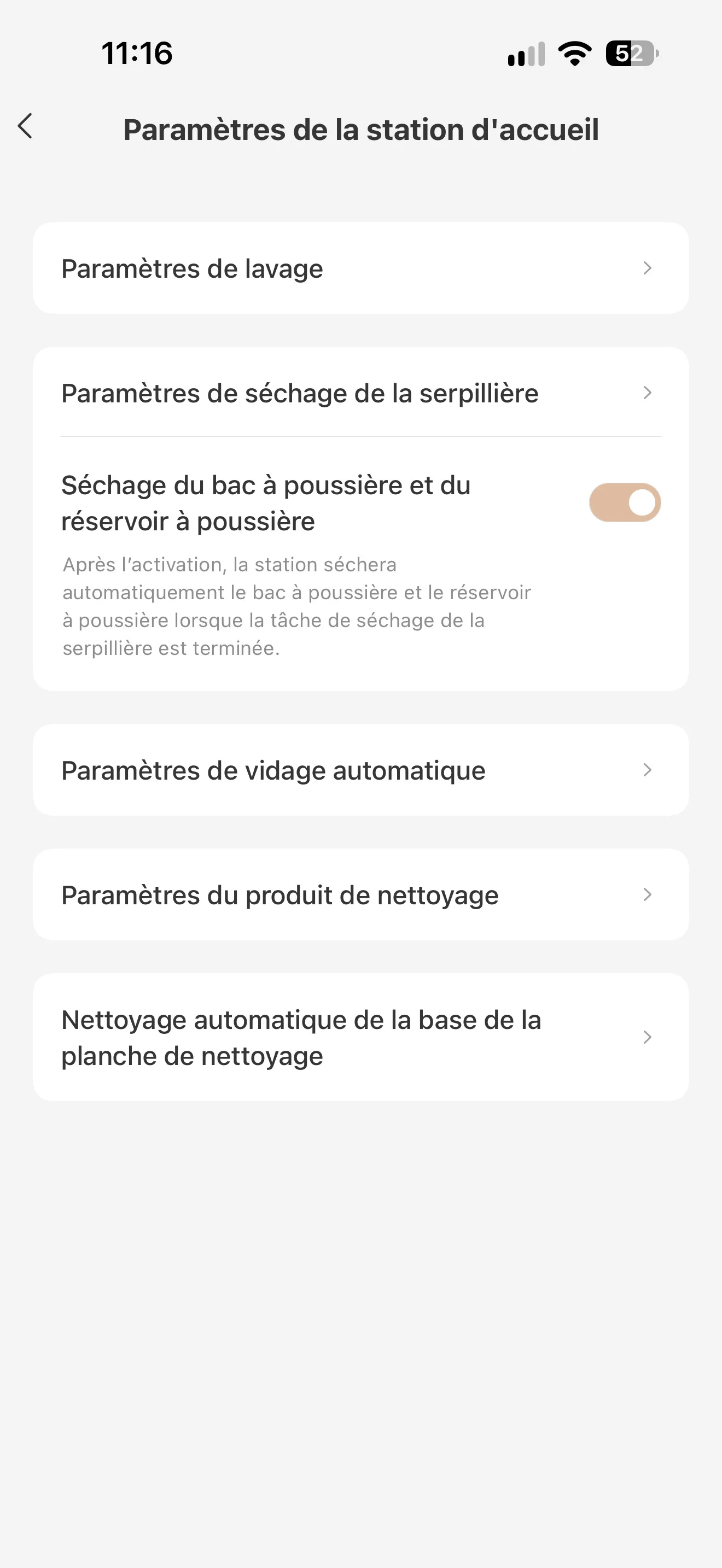Open Nettoyage automatique de la base row
This screenshot has height=1568, width=722.
361,1037
